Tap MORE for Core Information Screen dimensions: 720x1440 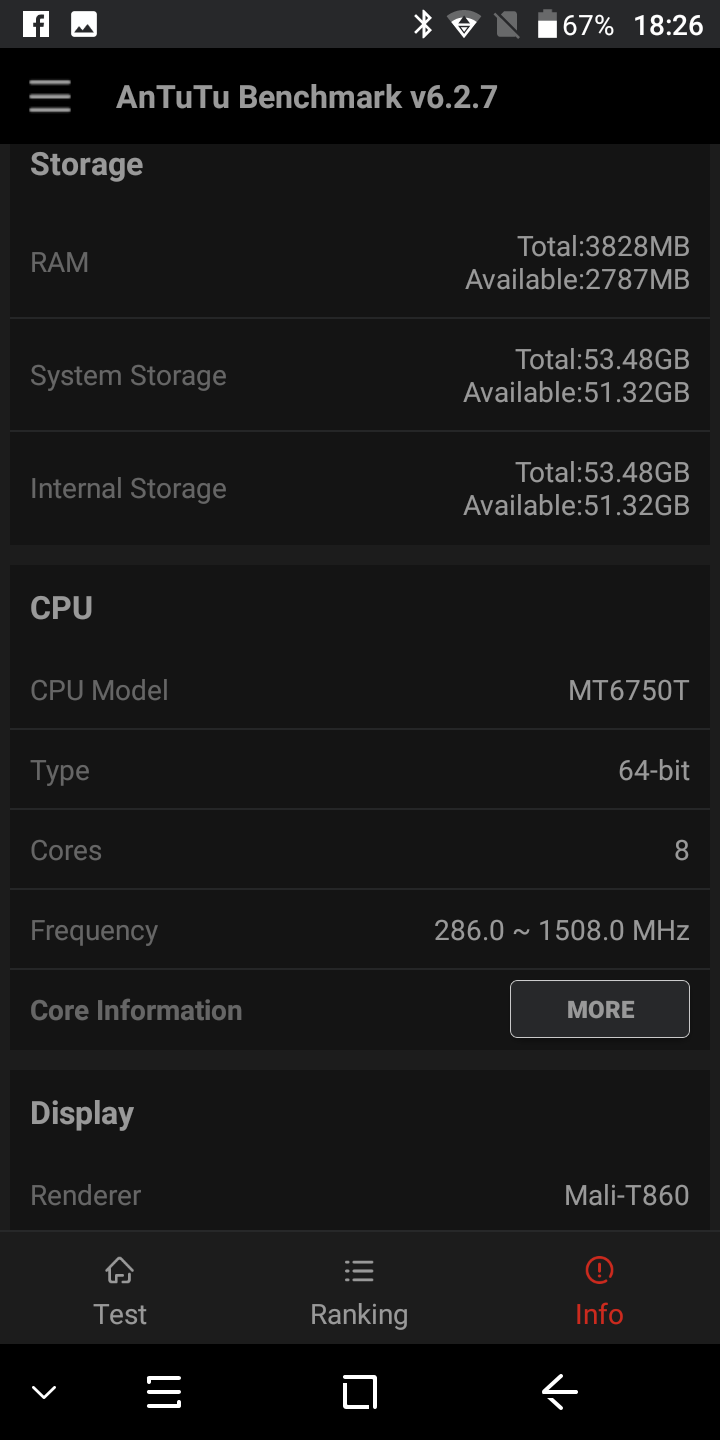(x=600, y=1009)
